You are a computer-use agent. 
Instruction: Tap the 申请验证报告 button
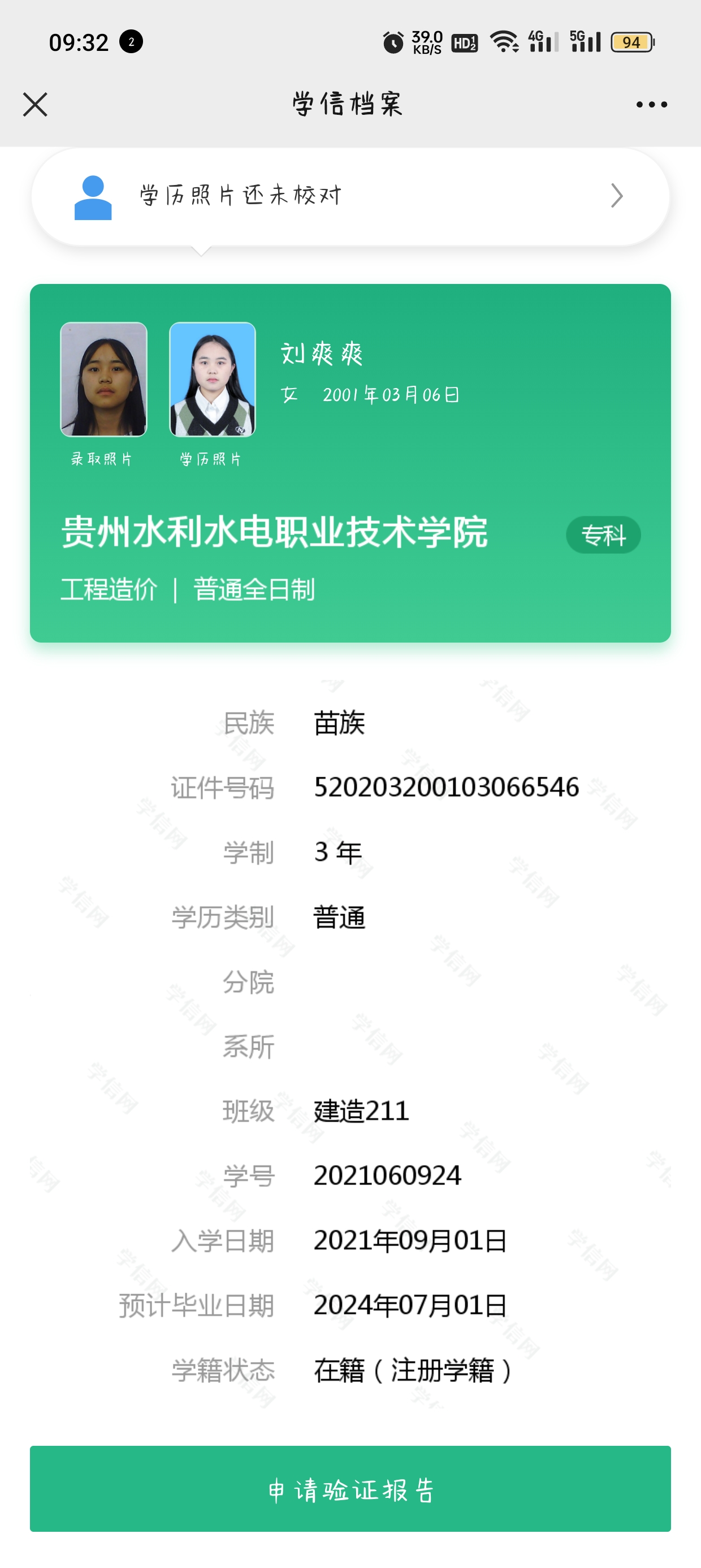pyautogui.click(x=350, y=1489)
